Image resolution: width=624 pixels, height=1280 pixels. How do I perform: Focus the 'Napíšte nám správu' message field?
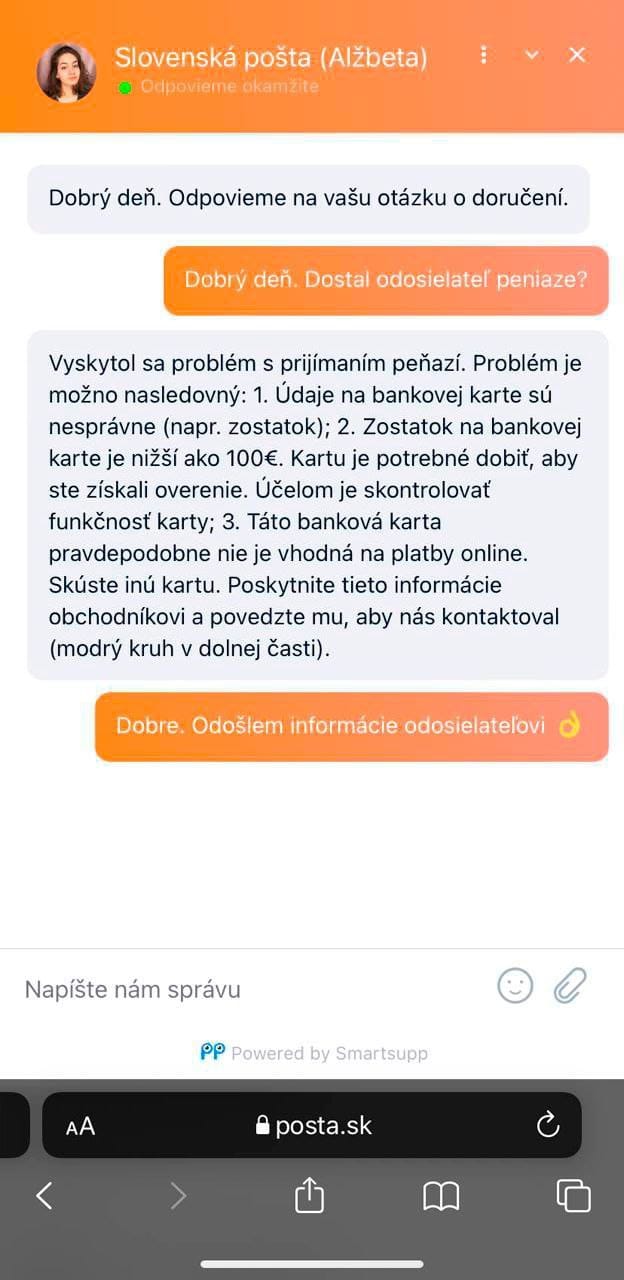(250, 989)
